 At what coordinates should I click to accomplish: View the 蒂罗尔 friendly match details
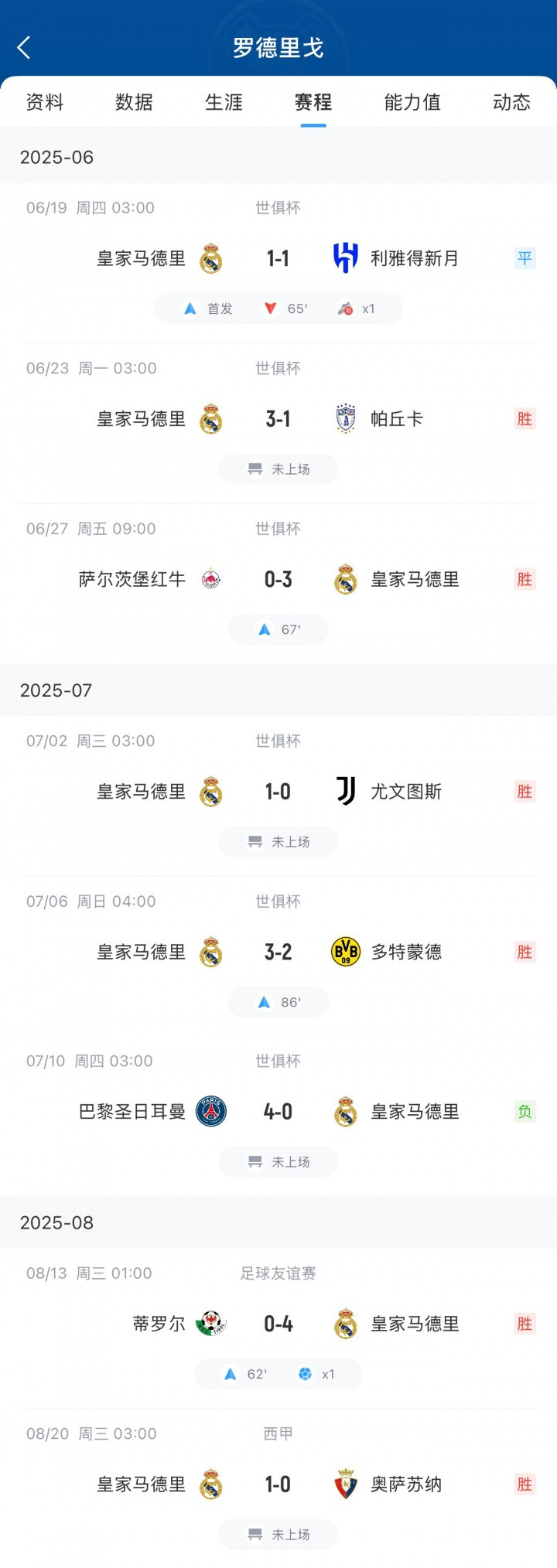click(278, 1324)
